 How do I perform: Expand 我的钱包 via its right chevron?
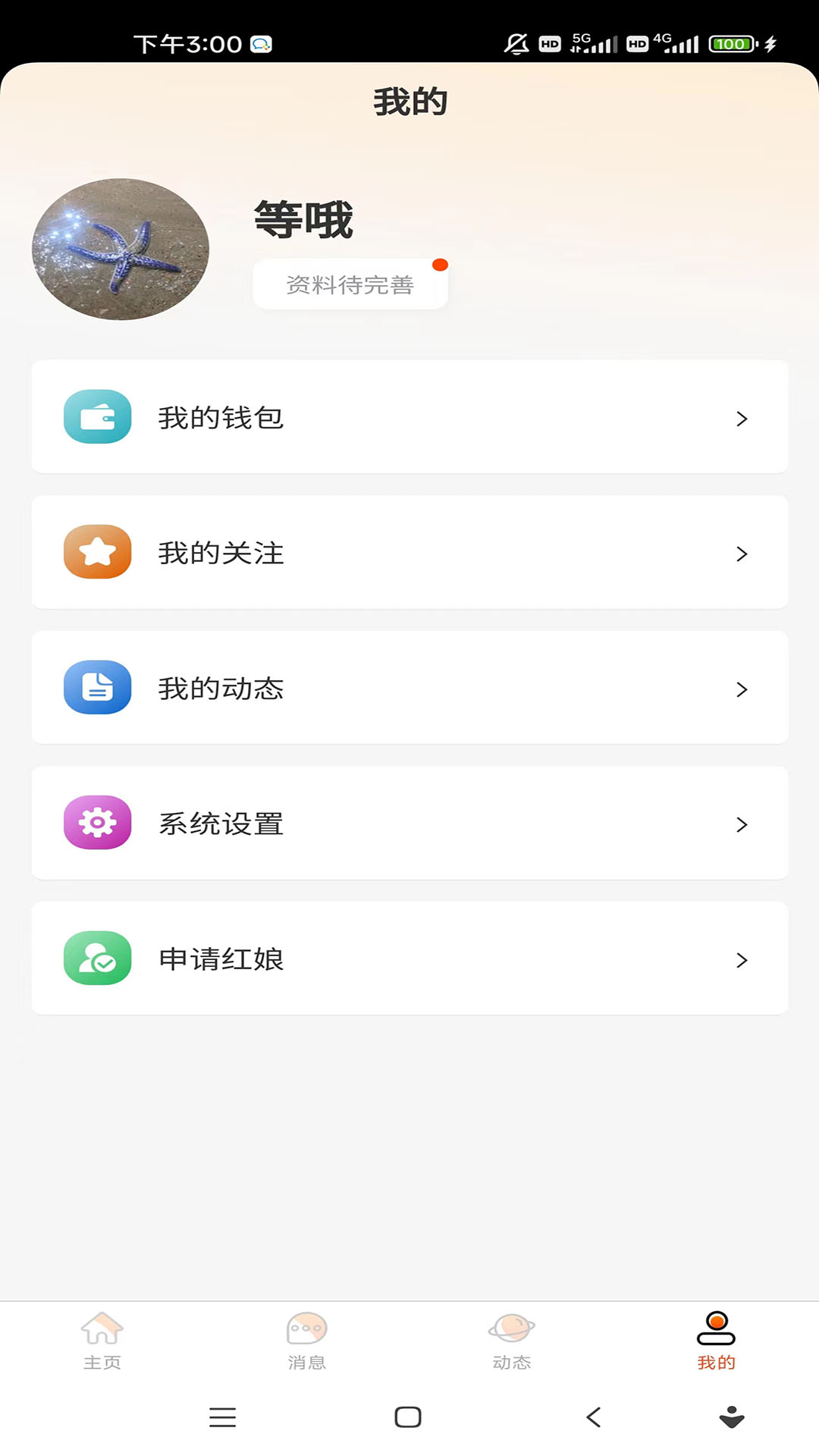[741, 418]
